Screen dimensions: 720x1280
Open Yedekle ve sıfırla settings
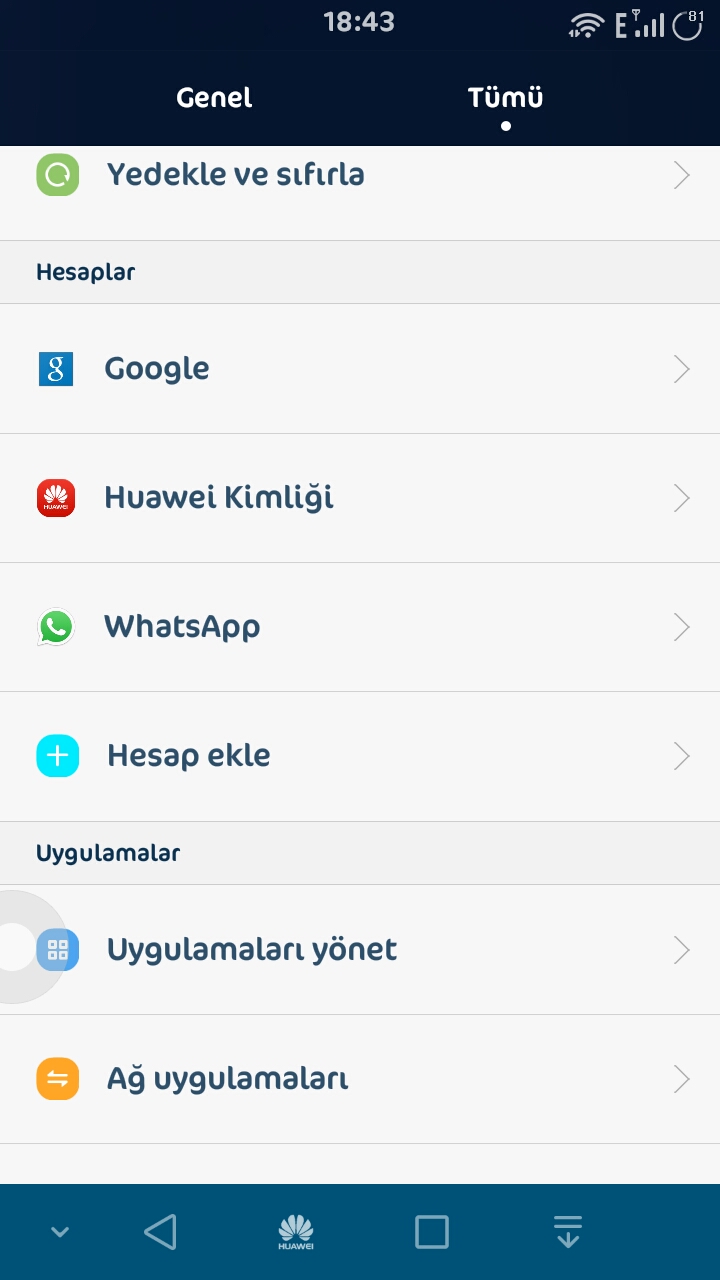(360, 176)
